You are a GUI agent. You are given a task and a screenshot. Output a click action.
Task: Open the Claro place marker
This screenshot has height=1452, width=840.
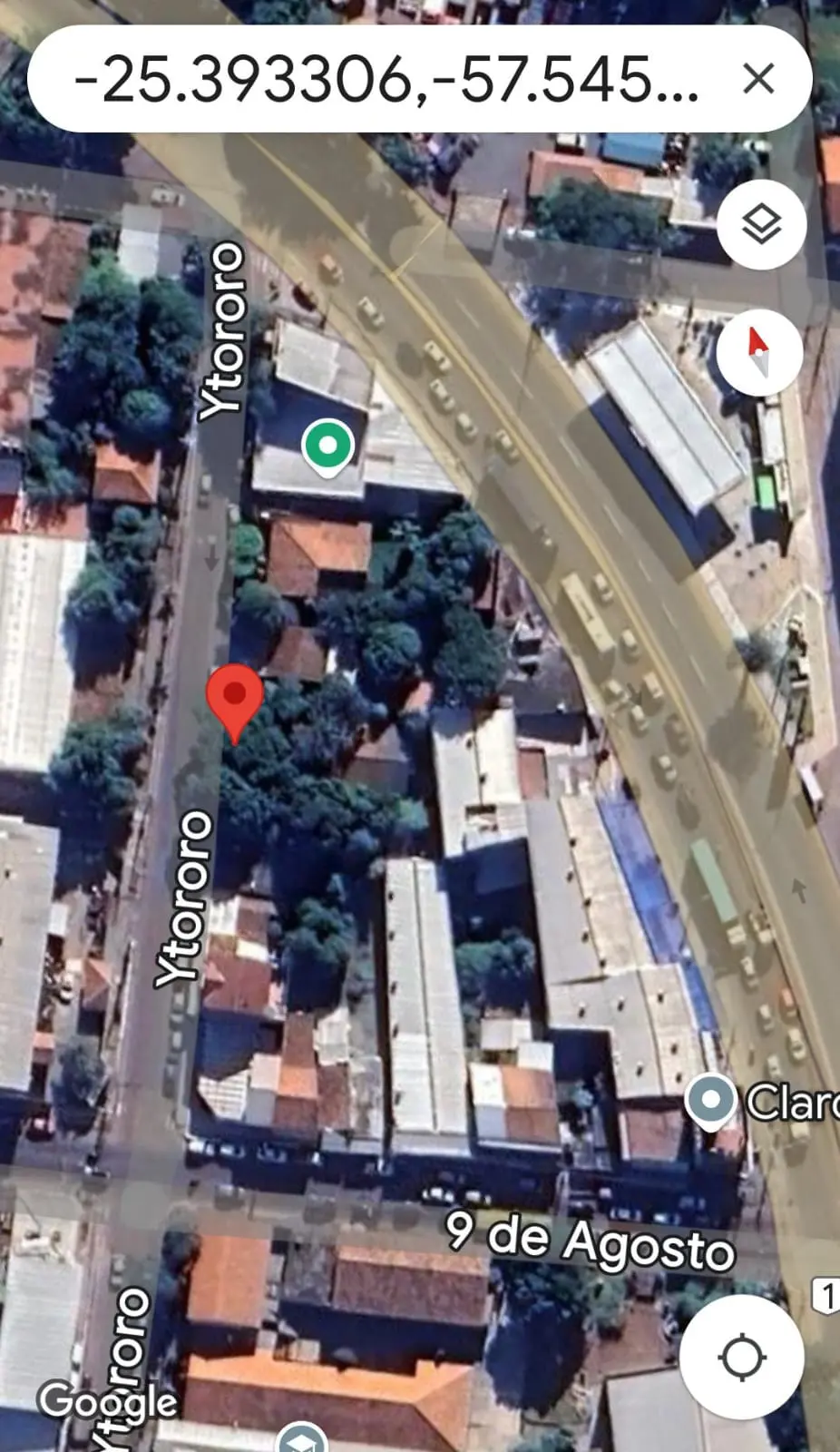pyautogui.click(x=710, y=1102)
